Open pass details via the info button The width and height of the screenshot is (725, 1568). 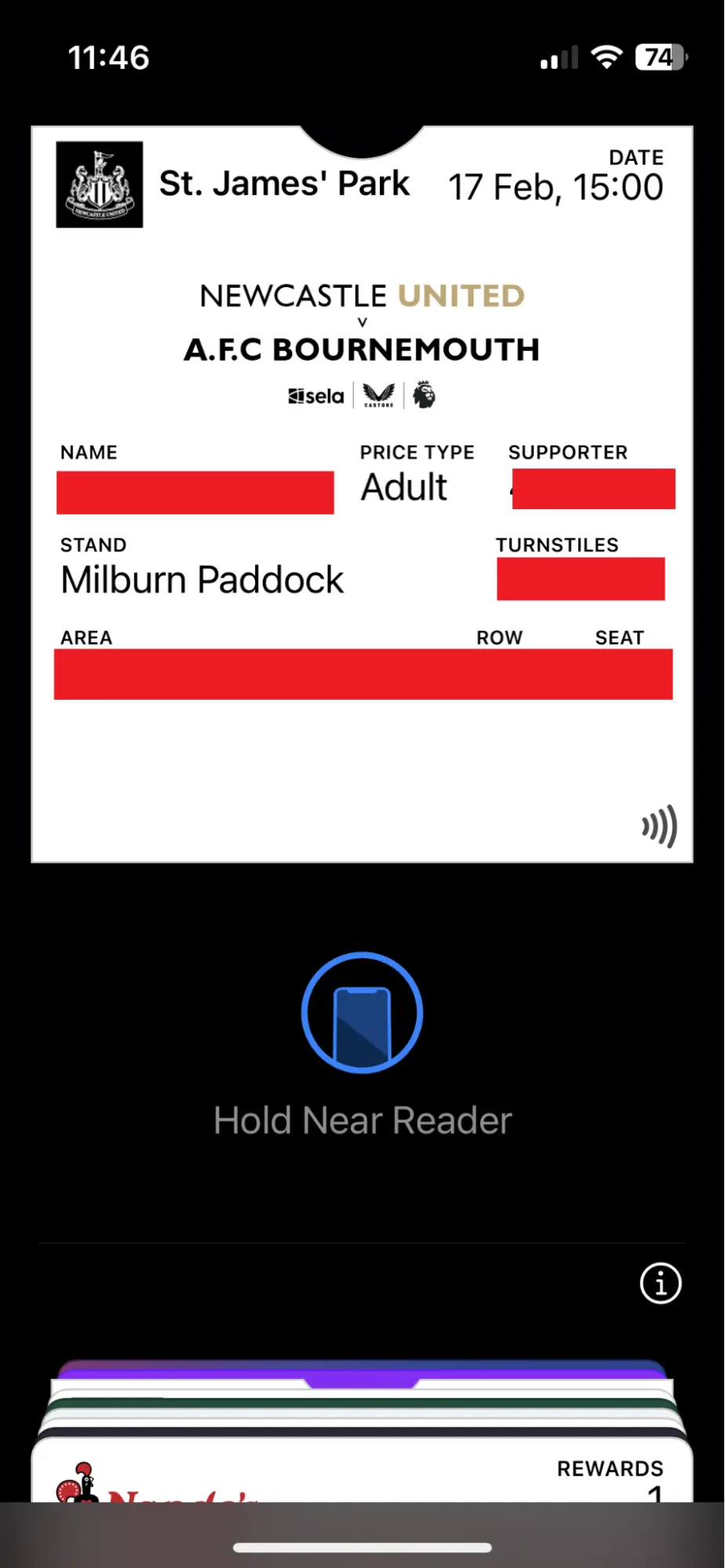[x=660, y=1284]
